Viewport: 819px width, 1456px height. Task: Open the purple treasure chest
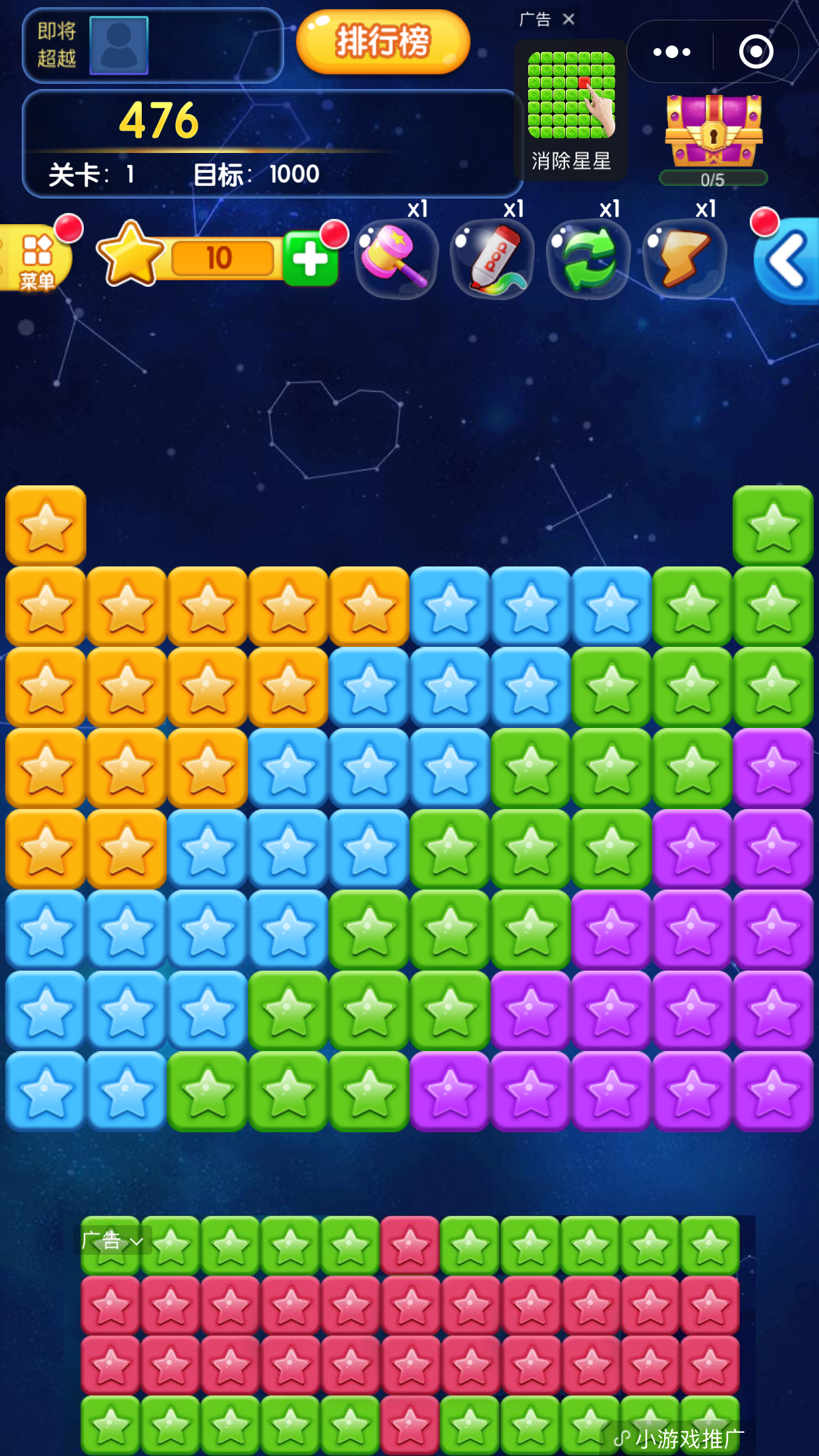click(x=713, y=131)
